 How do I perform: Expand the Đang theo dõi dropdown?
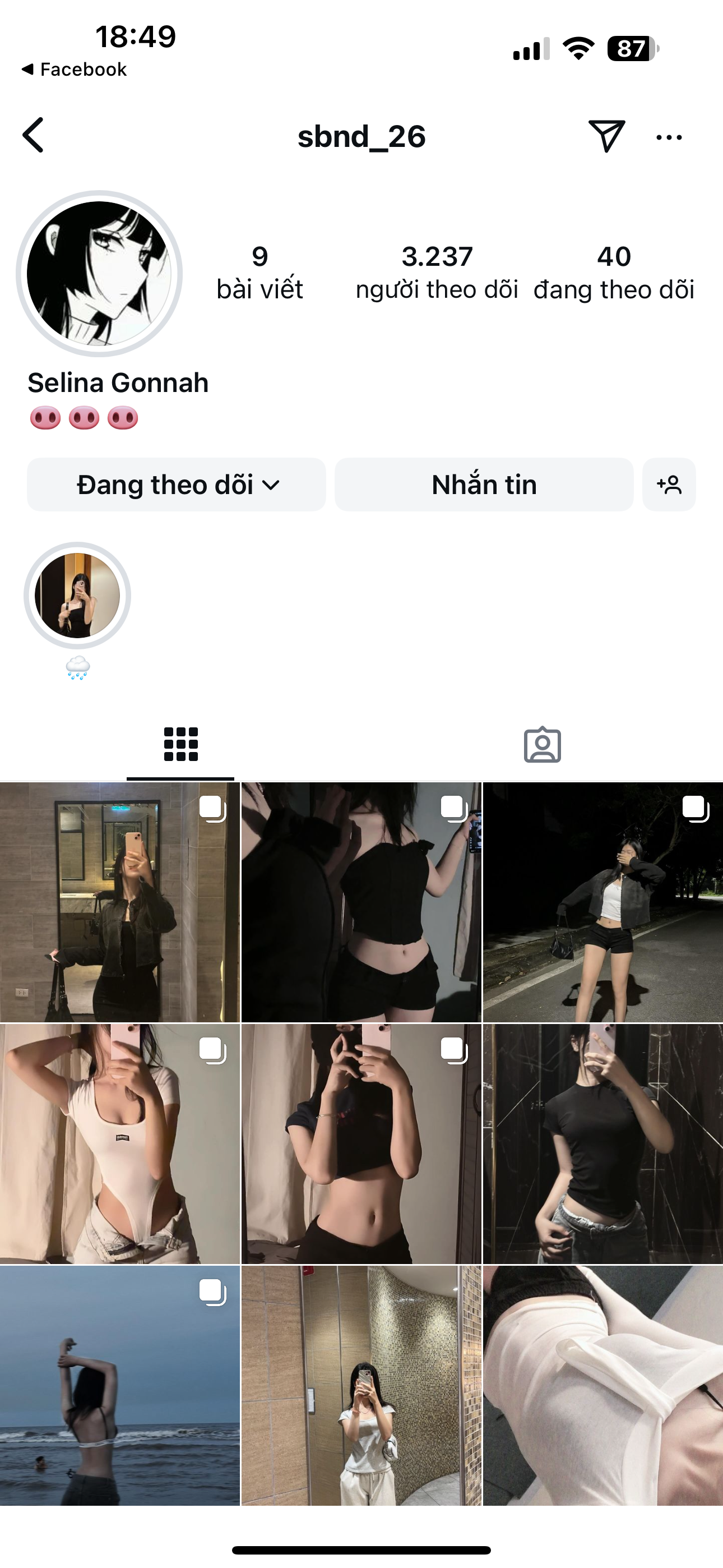tap(177, 485)
